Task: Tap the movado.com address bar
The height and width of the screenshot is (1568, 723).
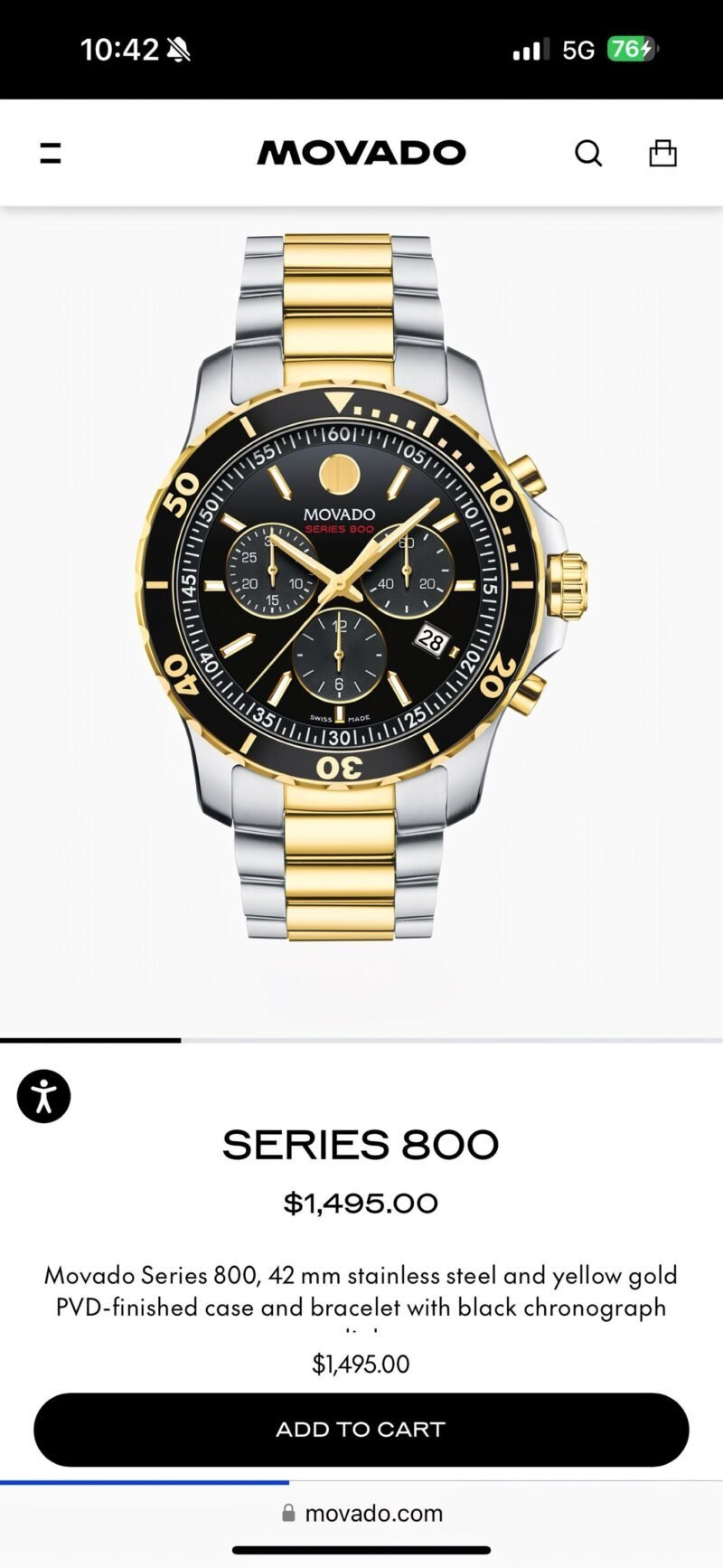Action: 361,1513
